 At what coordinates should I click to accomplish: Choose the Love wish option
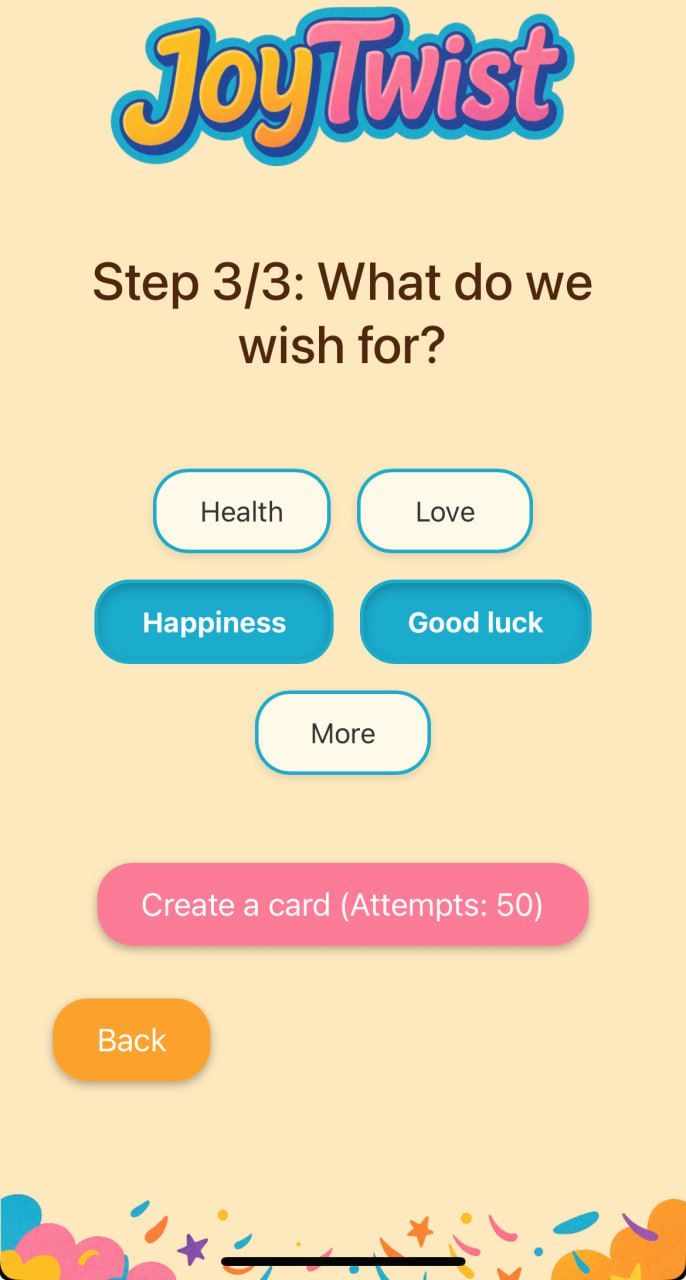click(x=445, y=511)
